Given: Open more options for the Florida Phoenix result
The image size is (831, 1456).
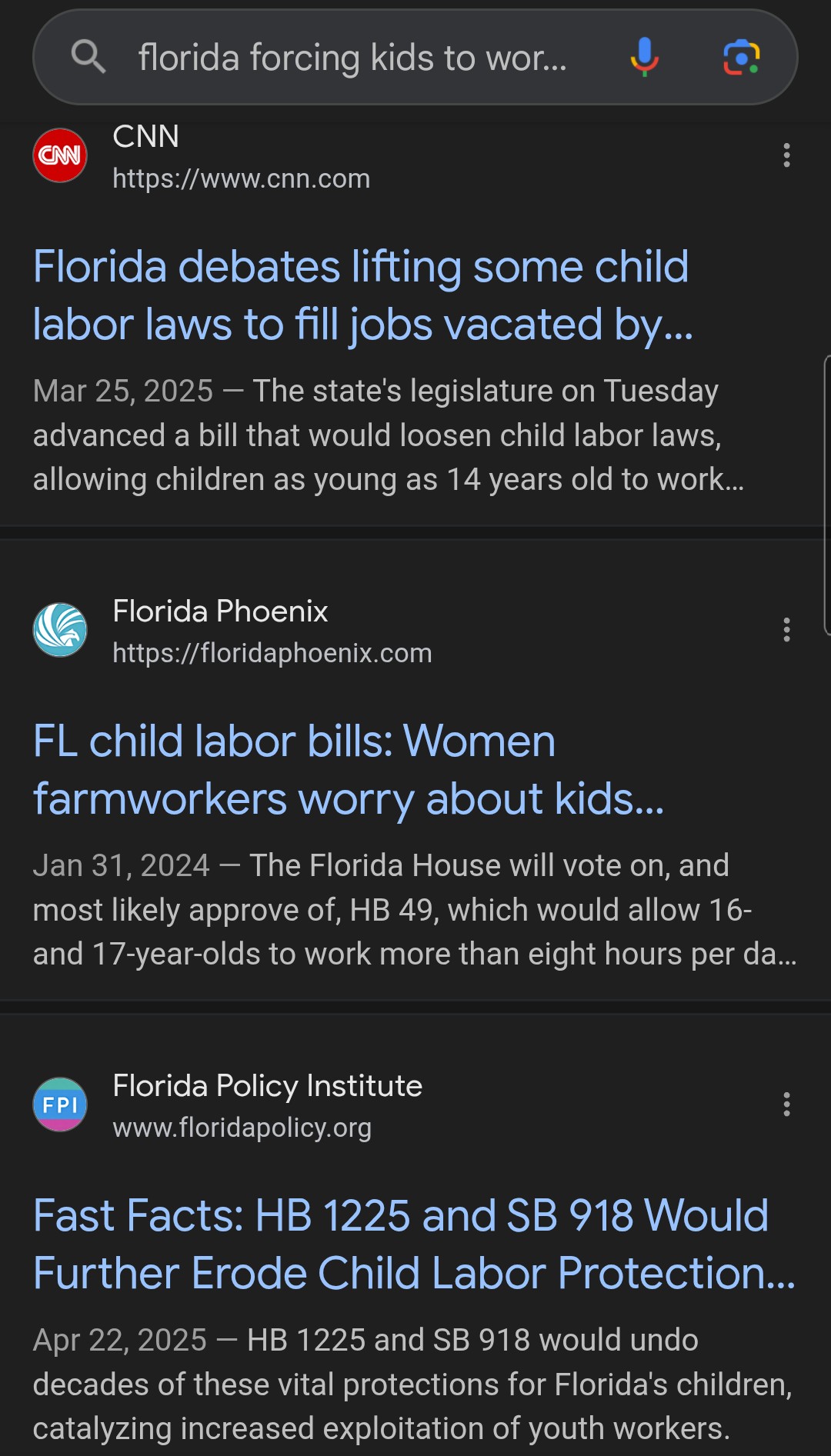Looking at the screenshot, I should (786, 630).
